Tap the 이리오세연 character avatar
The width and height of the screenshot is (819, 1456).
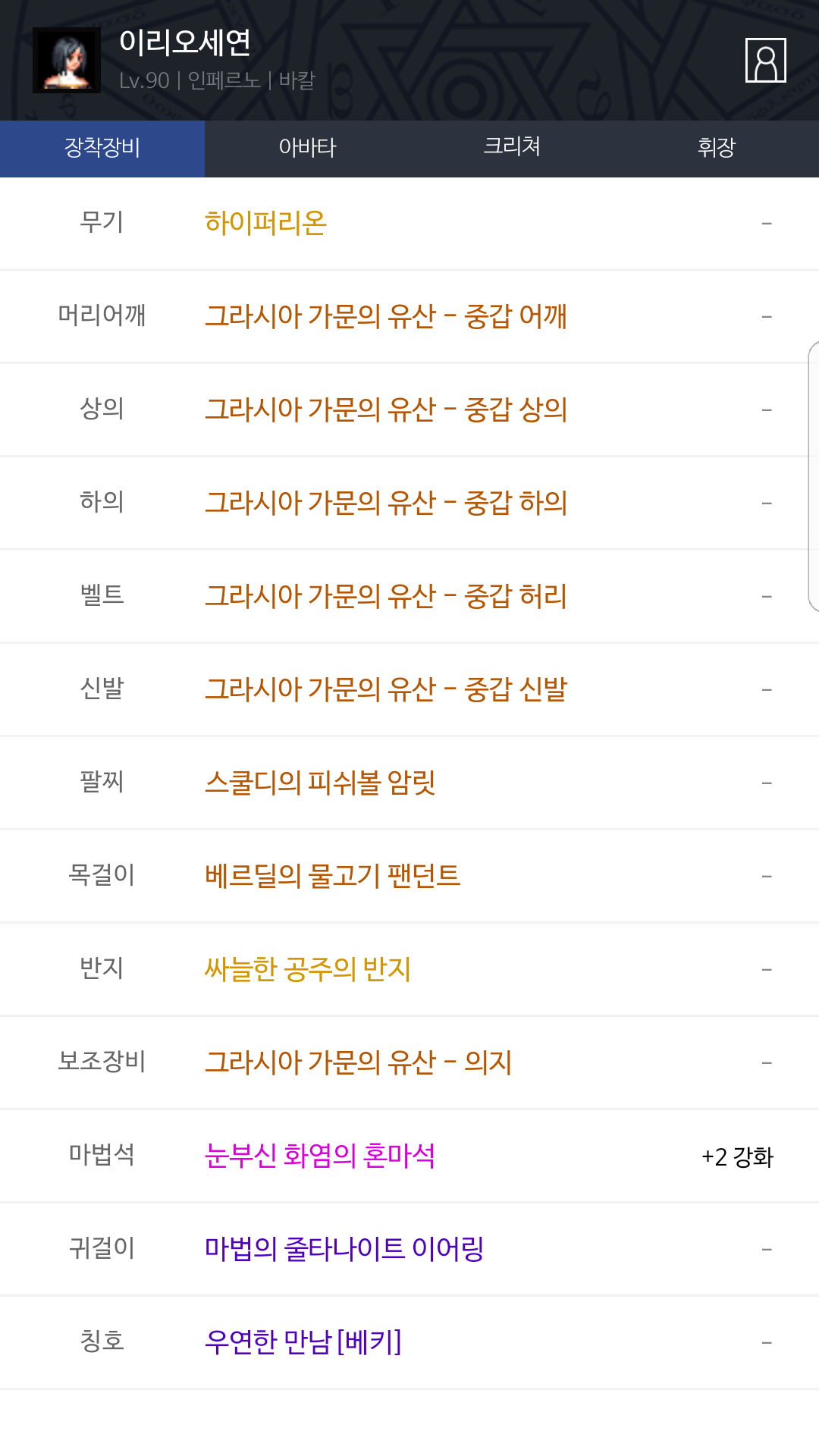[x=67, y=60]
